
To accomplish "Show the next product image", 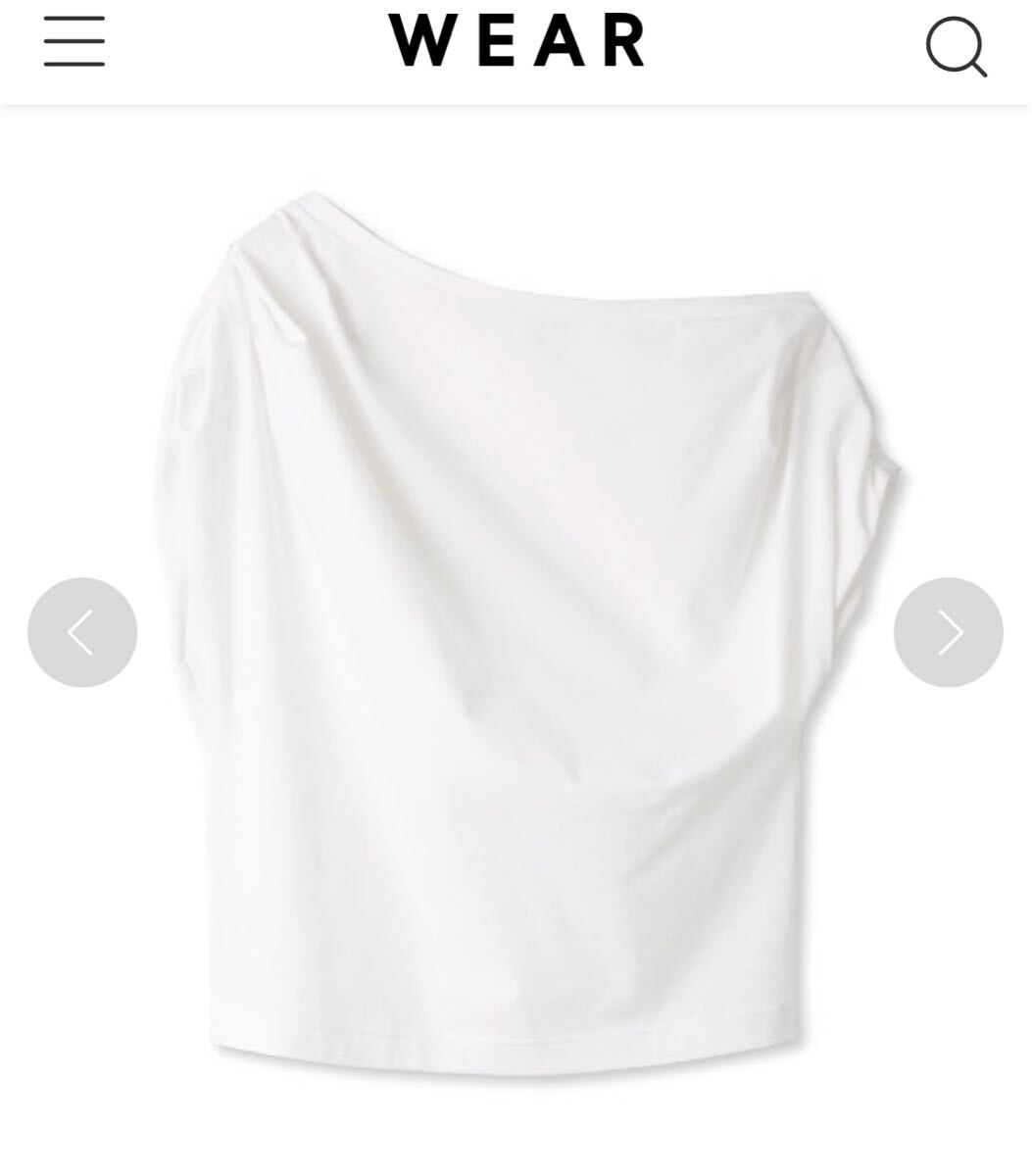I will (x=948, y=632).
